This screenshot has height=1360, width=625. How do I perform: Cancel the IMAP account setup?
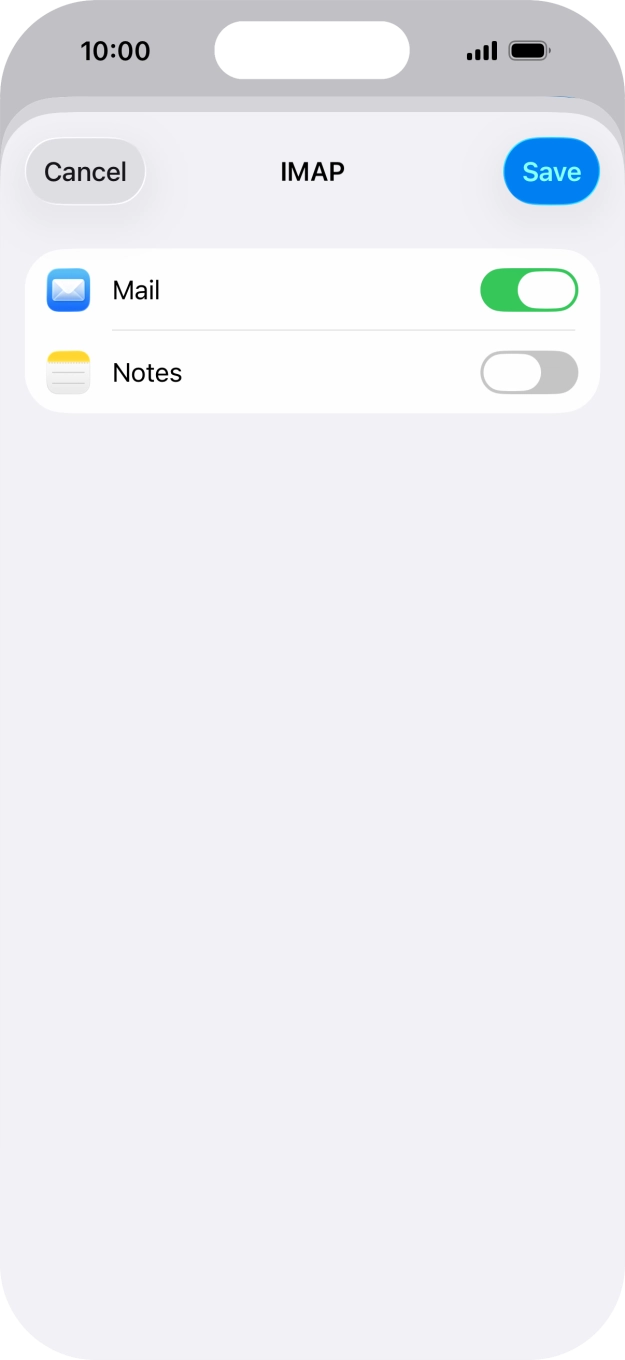pos(85,172)
